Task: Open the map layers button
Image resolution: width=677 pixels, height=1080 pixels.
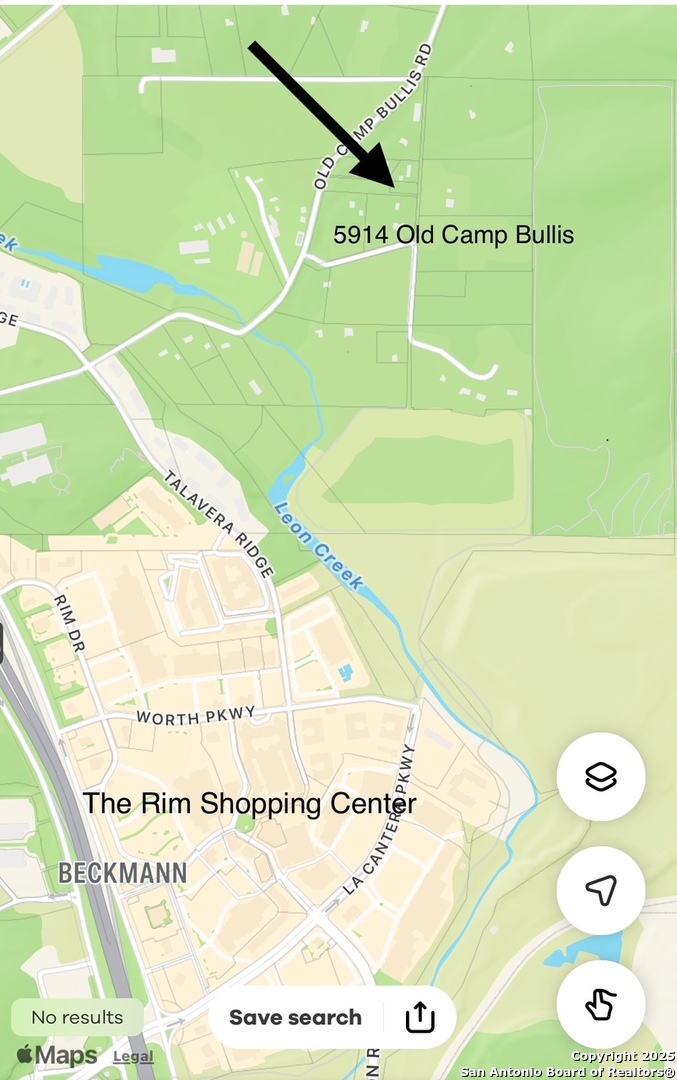Action: point(600,777)
